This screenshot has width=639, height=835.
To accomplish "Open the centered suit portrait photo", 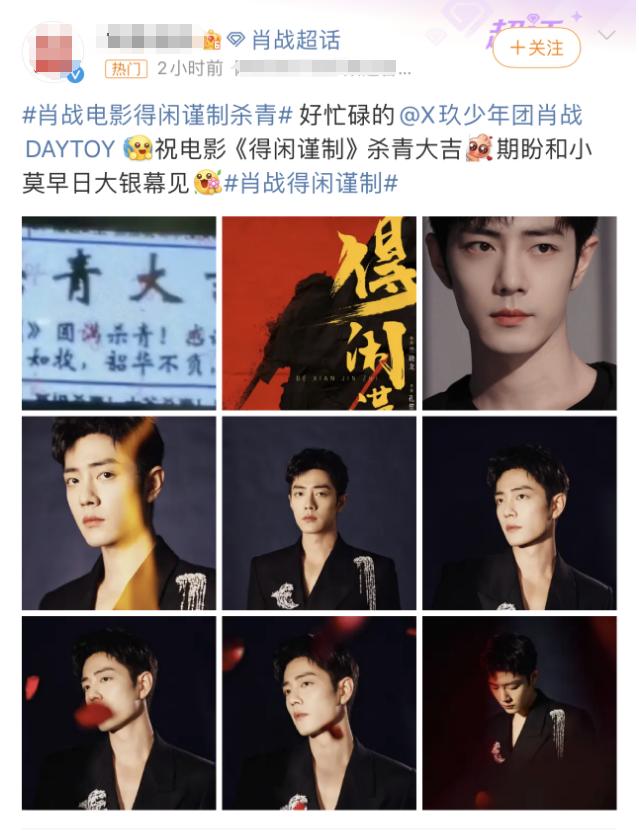I will [319, 513].
